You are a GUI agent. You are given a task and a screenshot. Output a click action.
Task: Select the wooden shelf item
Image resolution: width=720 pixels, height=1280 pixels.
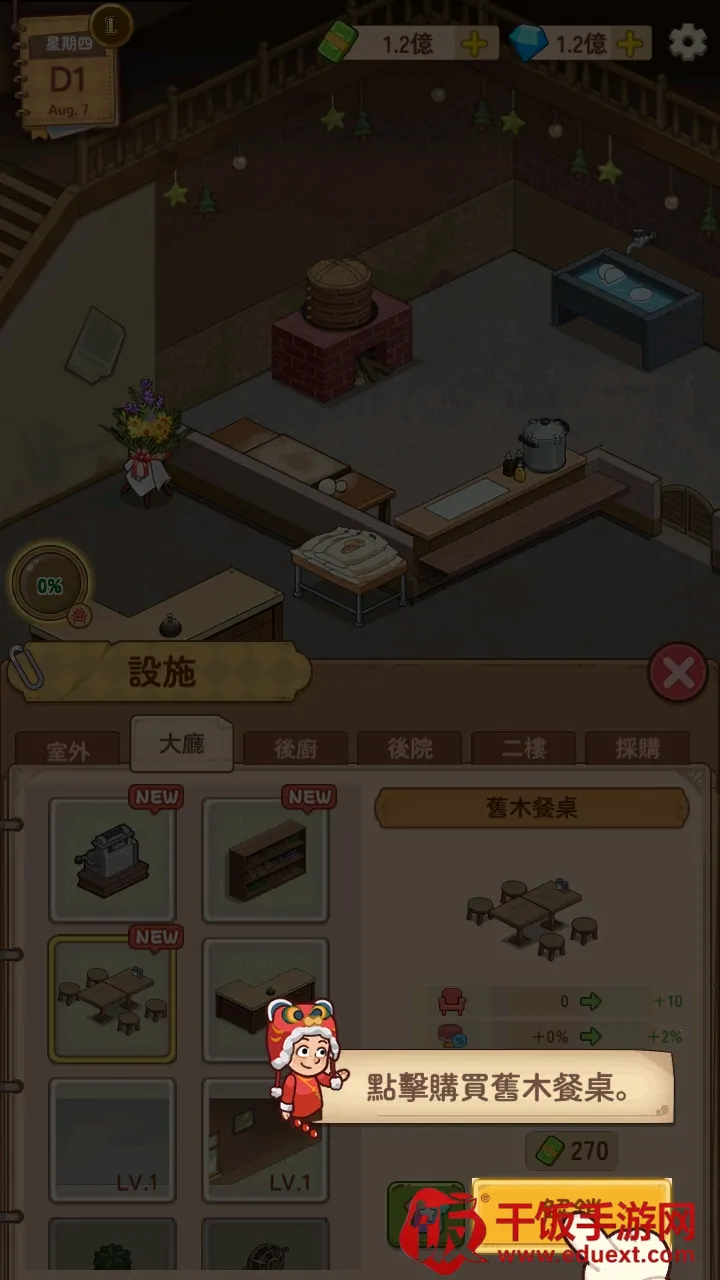click(x=266, y=860)
